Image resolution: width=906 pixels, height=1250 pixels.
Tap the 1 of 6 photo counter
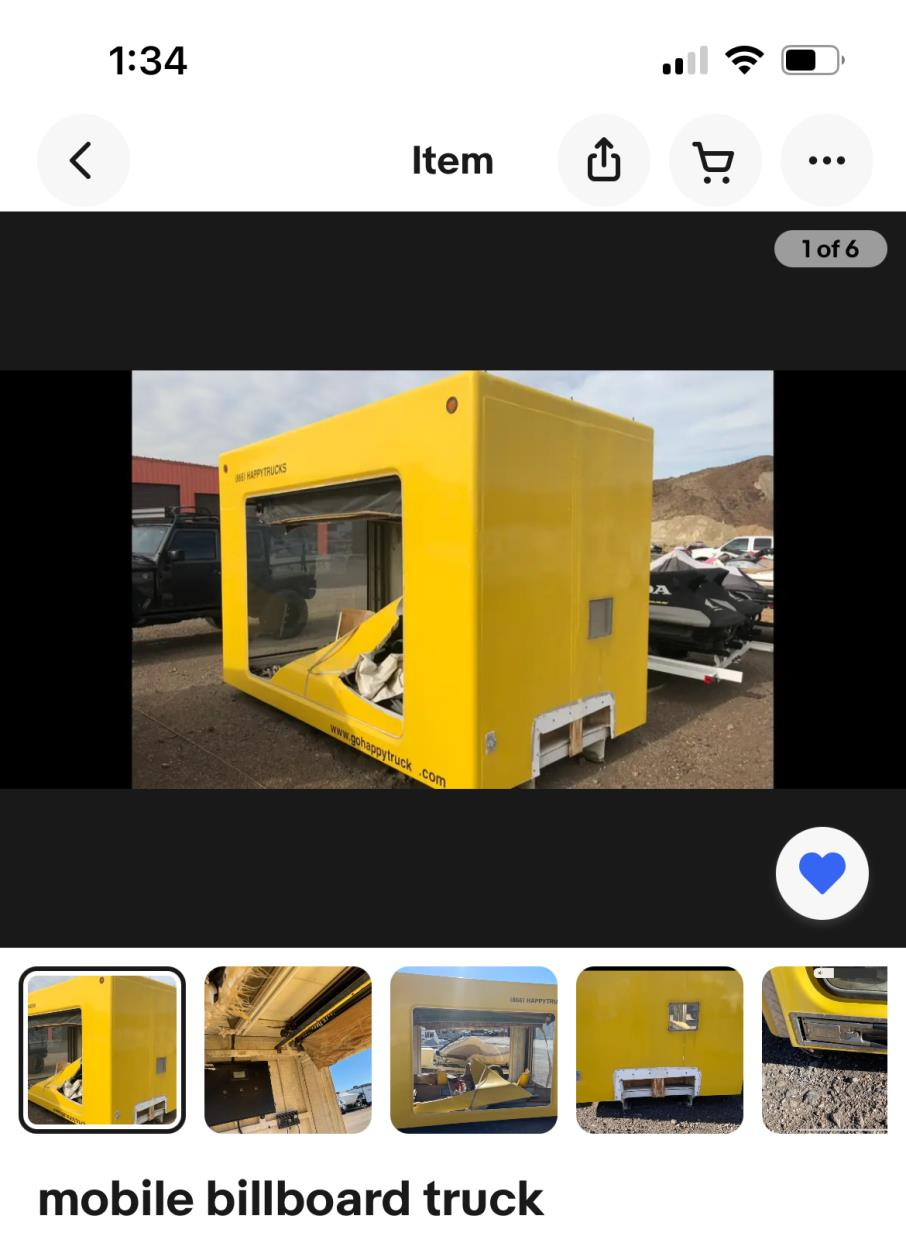point(830,249)
